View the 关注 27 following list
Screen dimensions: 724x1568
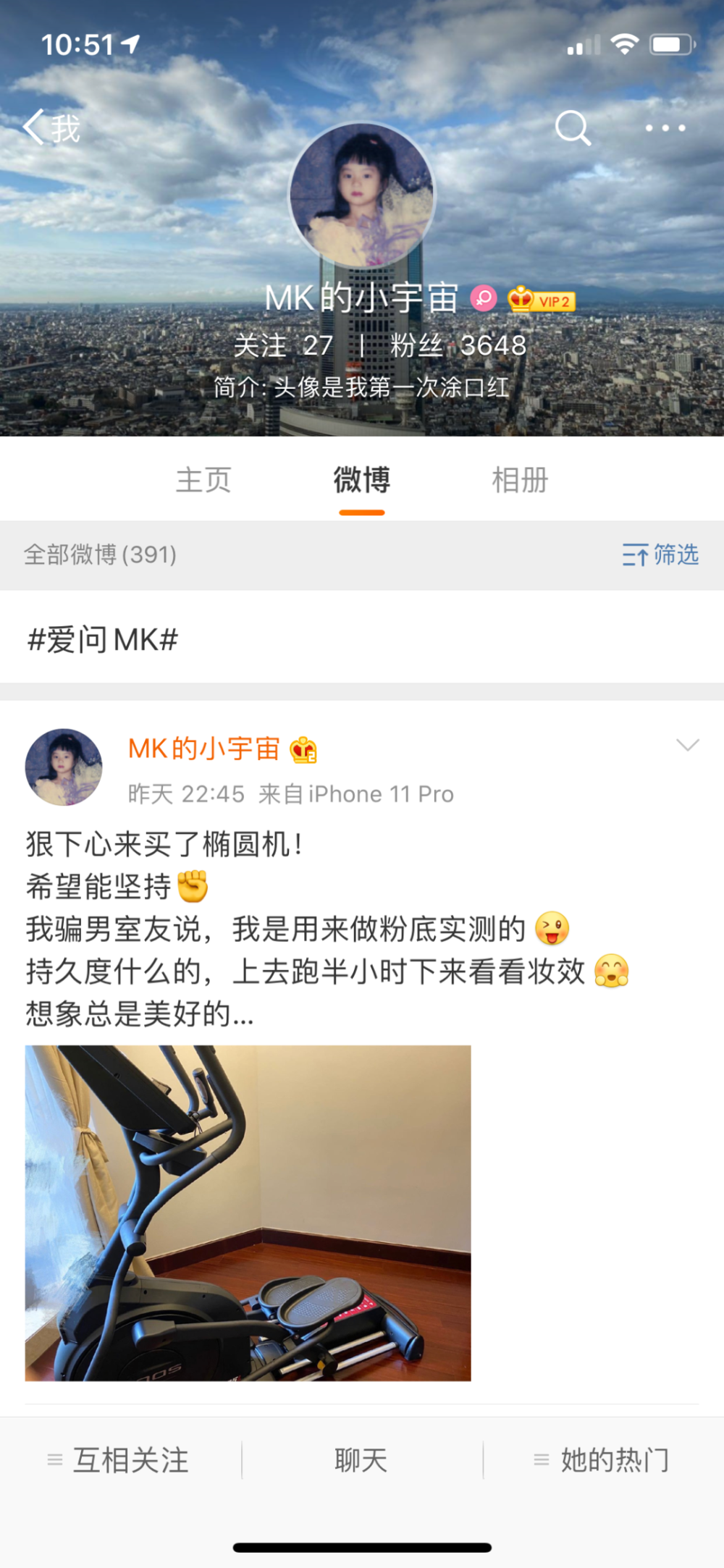click(x=283, y=345)
